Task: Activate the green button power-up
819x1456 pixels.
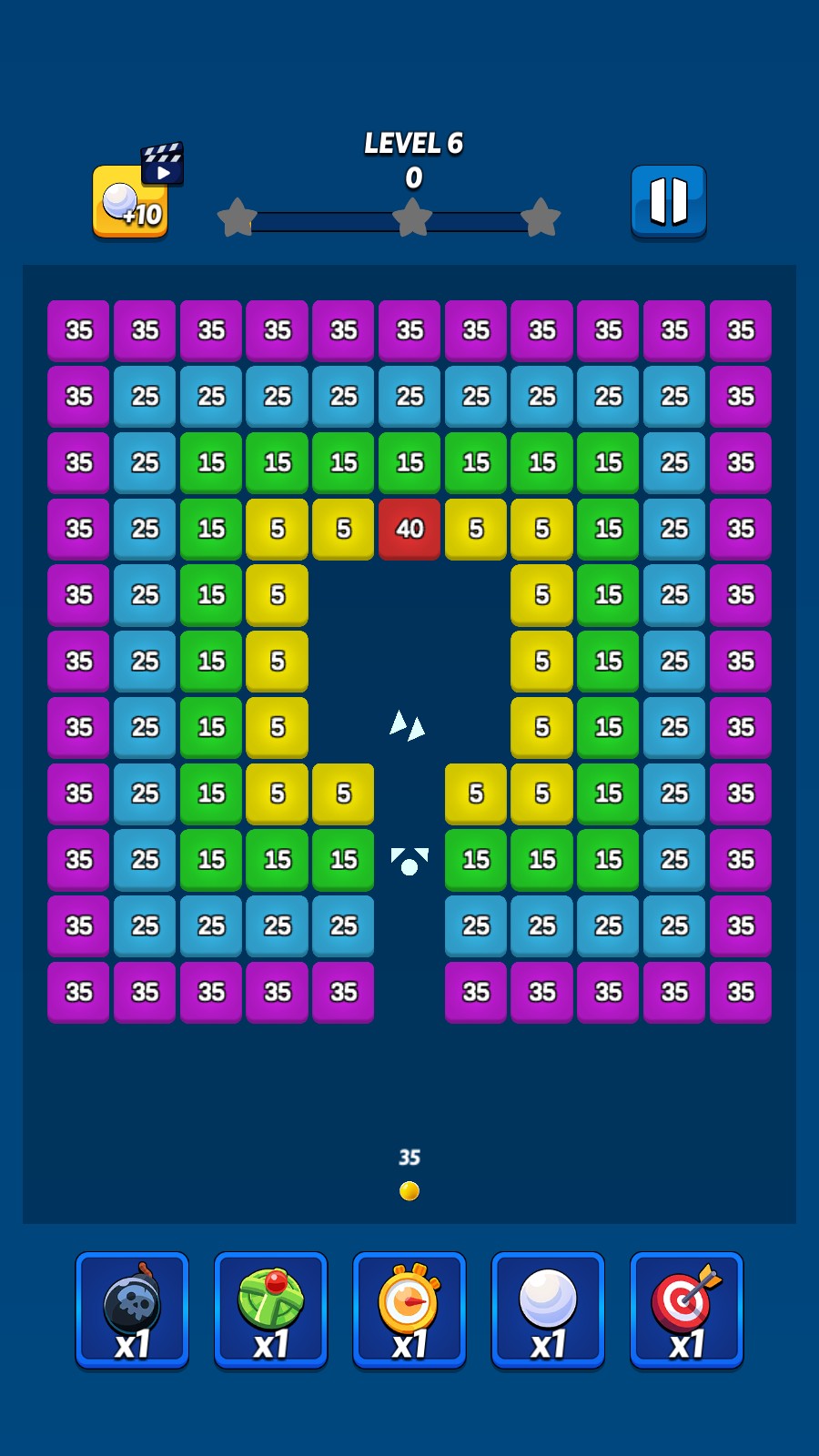Action: tap(270, 1309)
